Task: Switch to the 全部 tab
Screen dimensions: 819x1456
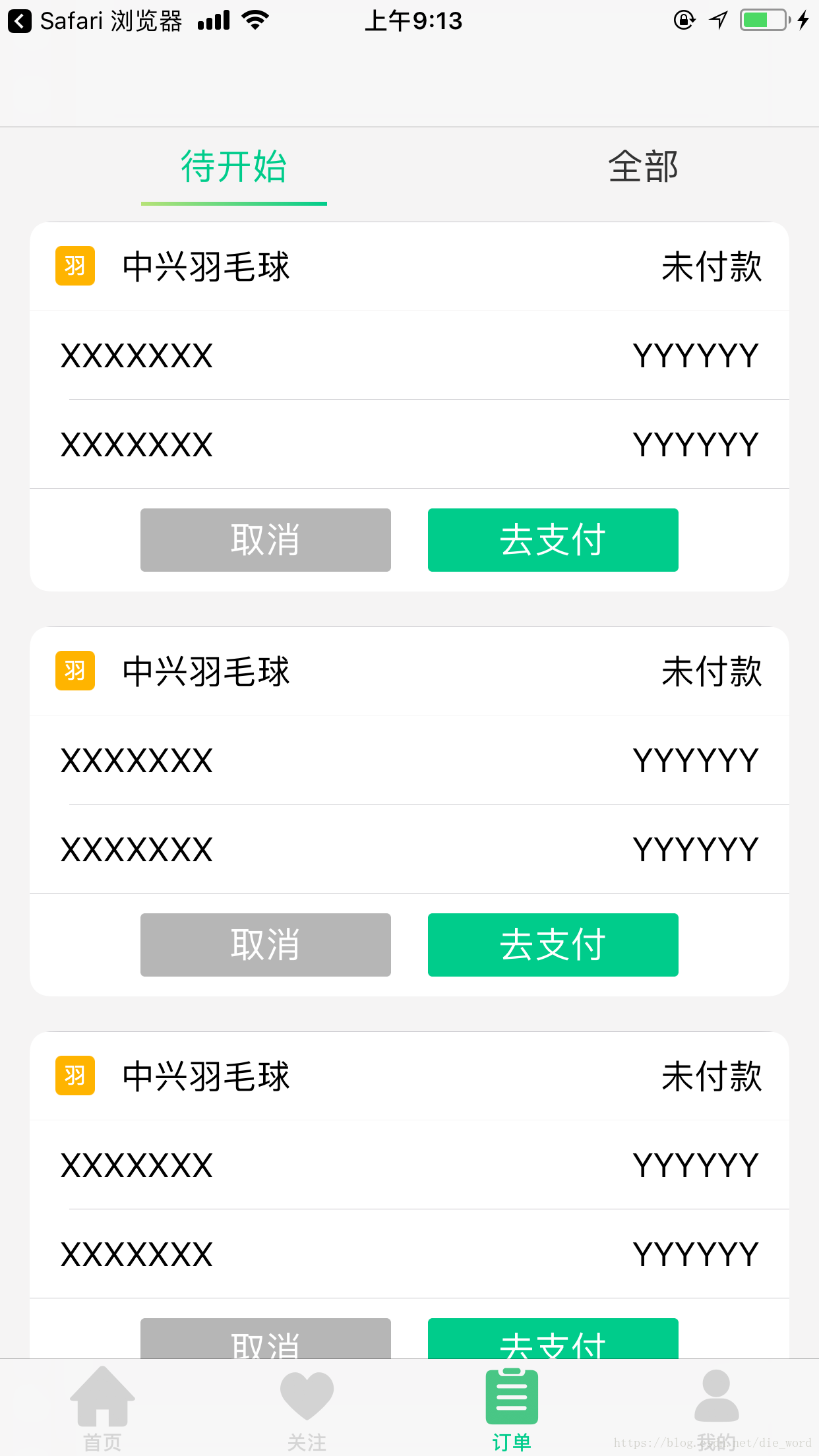Action: click(x=643, y=166)
